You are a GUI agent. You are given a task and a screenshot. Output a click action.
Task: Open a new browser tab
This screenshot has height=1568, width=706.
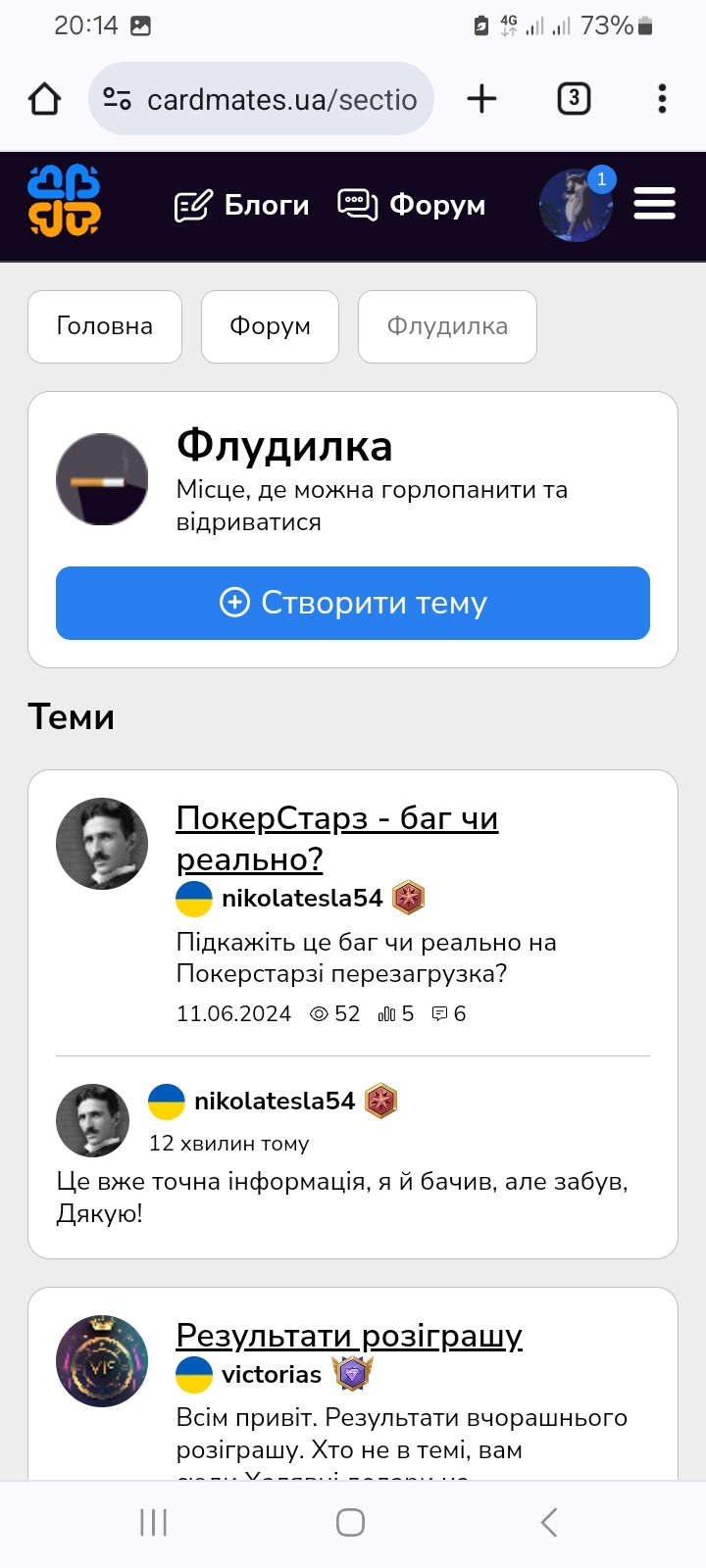click(481, 99)
